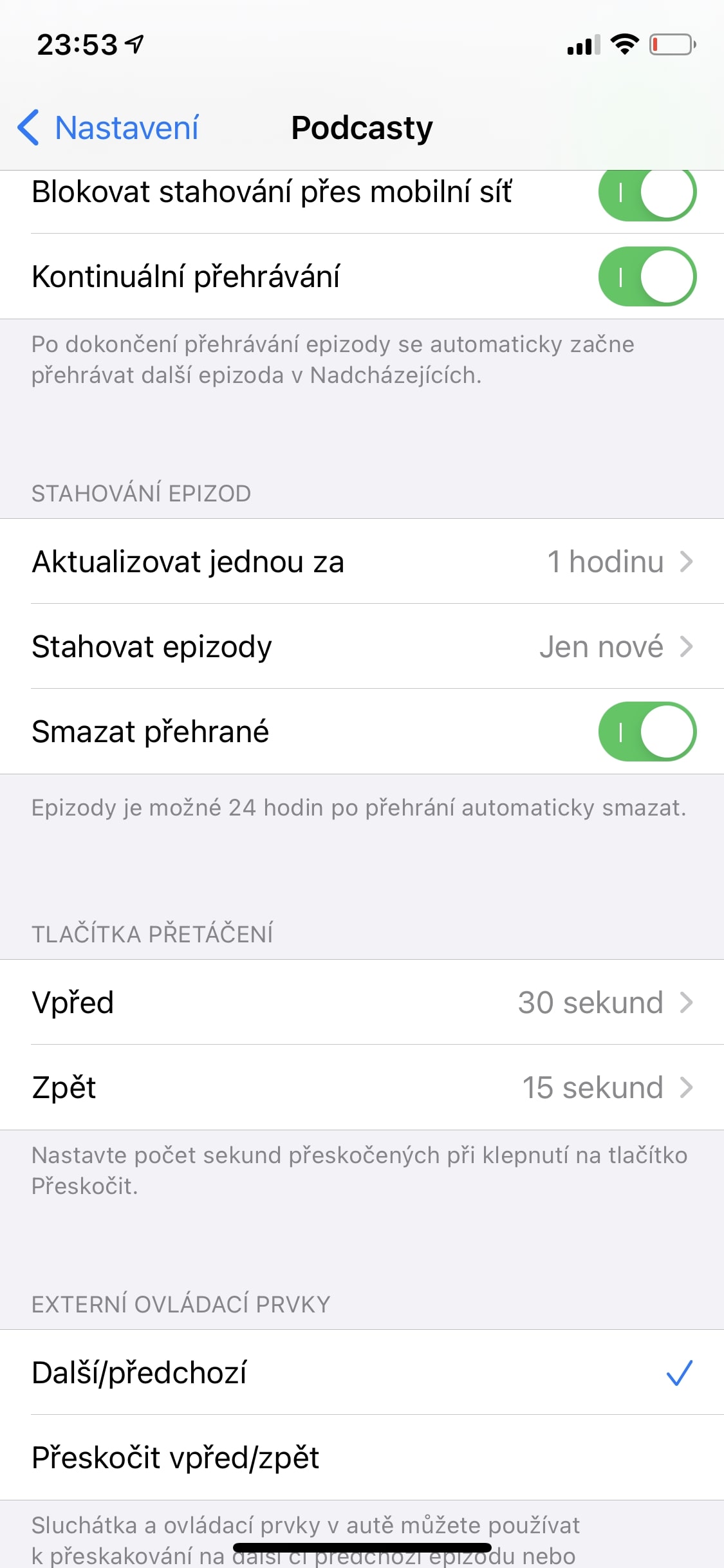
Task: Turn off Smazat přehrané
Action: (x=647, y=732)
